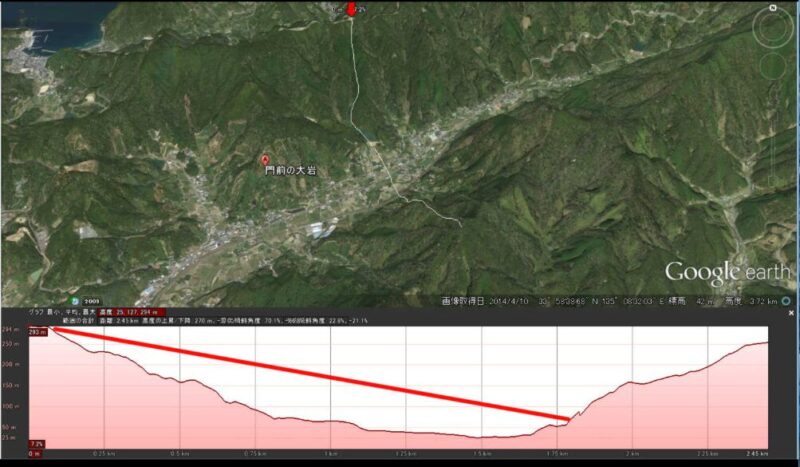
Task: Reset the compass to north with N
Action: coord(773,8)
